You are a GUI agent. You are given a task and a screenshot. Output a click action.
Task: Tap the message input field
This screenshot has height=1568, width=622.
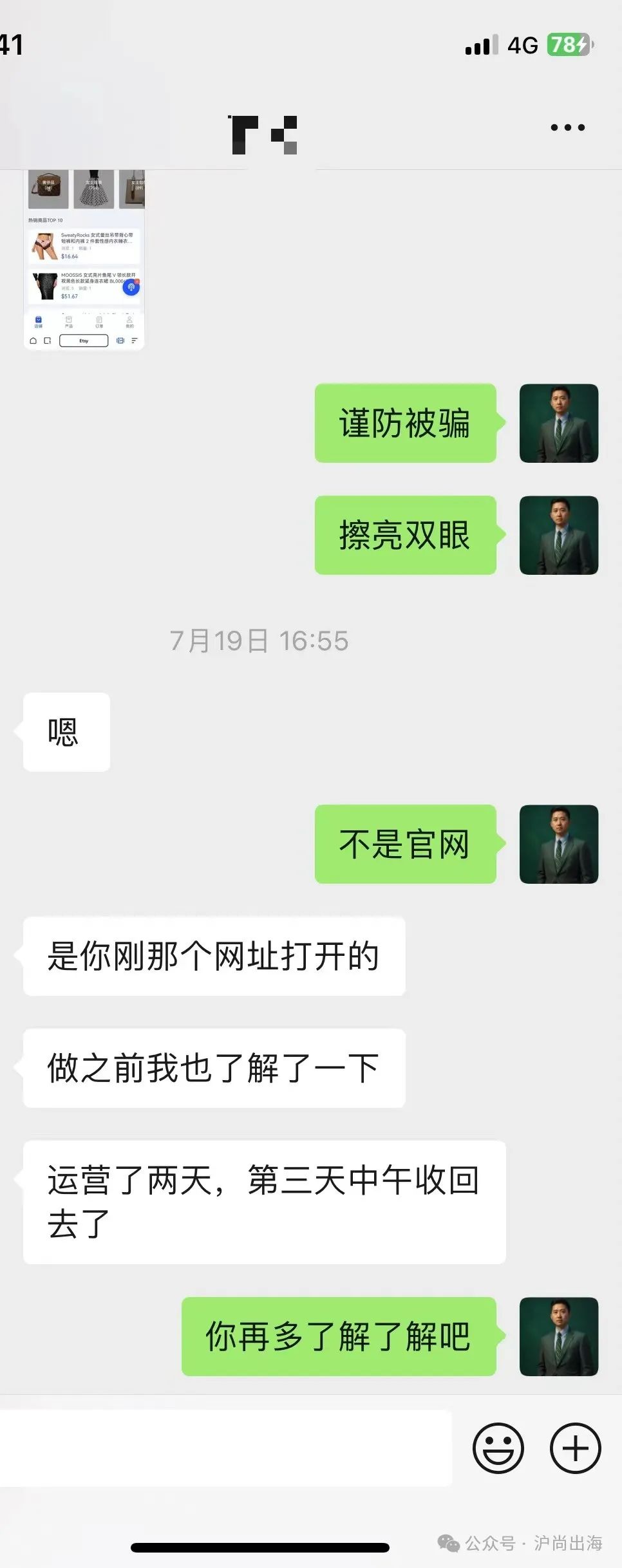pos(225,1448)
